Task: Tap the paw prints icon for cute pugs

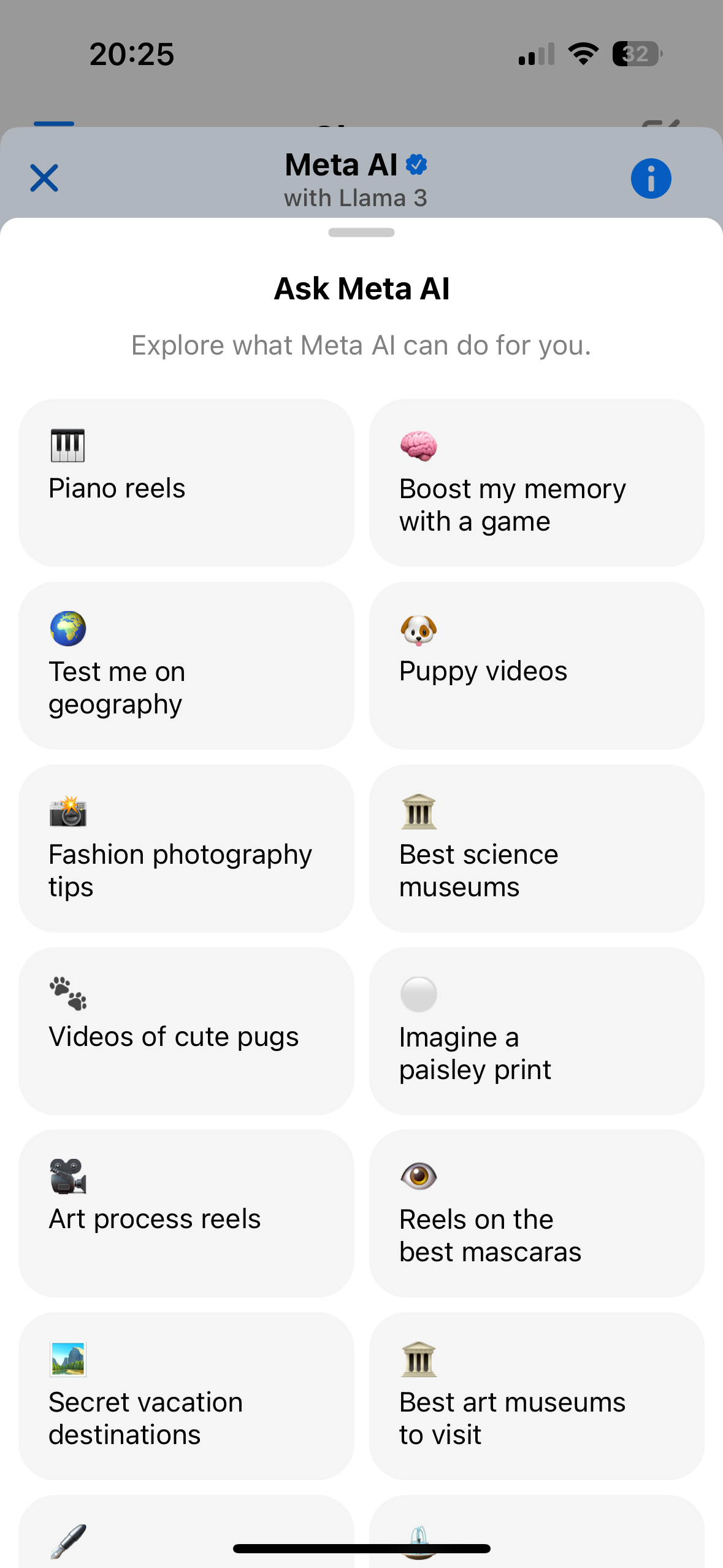Action: point(67,994)
